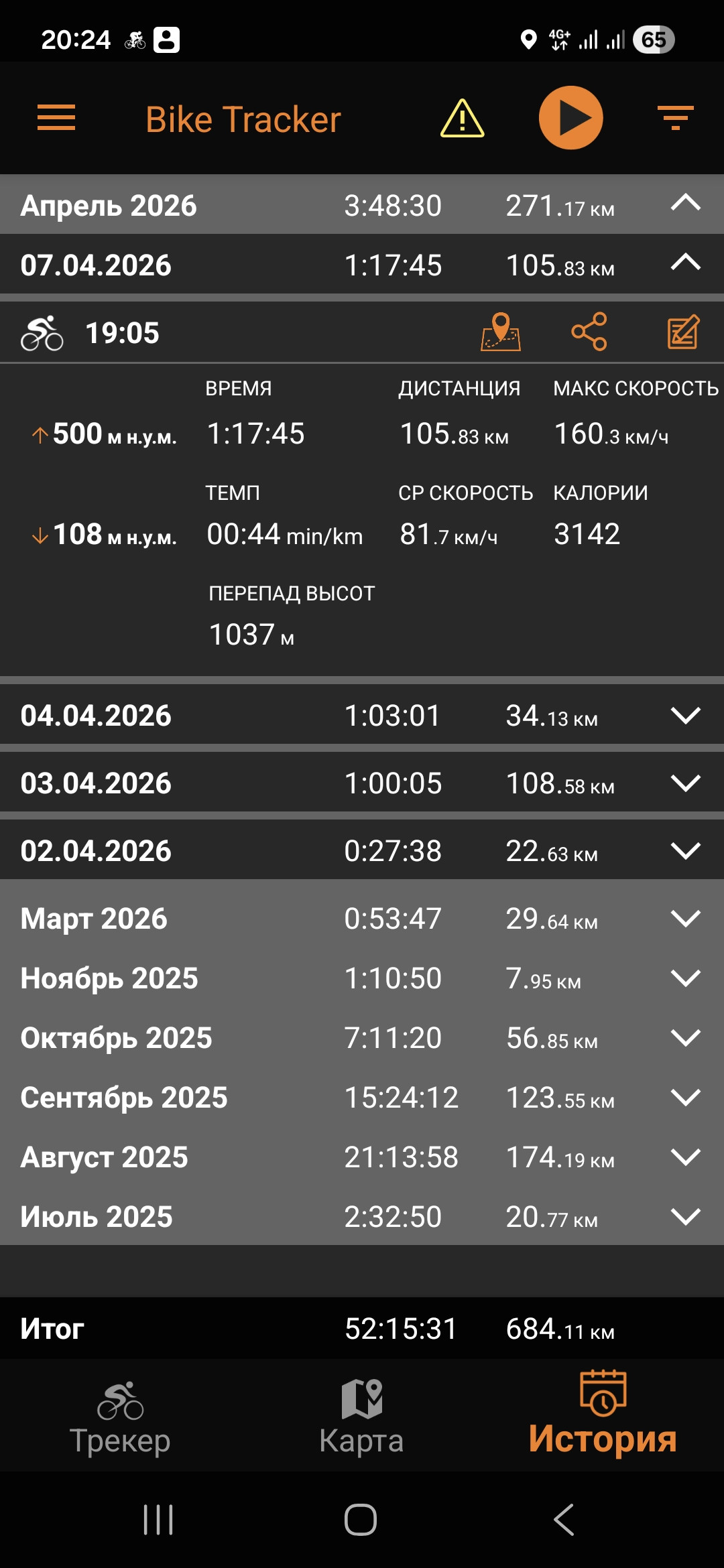Edit the 19:05 ride entry

coord(684,332)
